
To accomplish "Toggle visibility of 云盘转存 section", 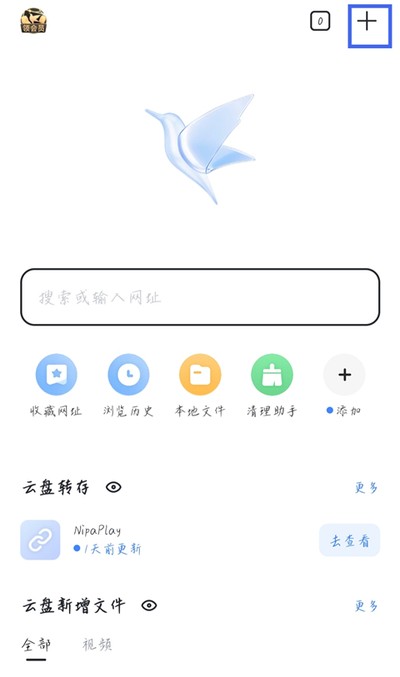I will click(114, 487).
